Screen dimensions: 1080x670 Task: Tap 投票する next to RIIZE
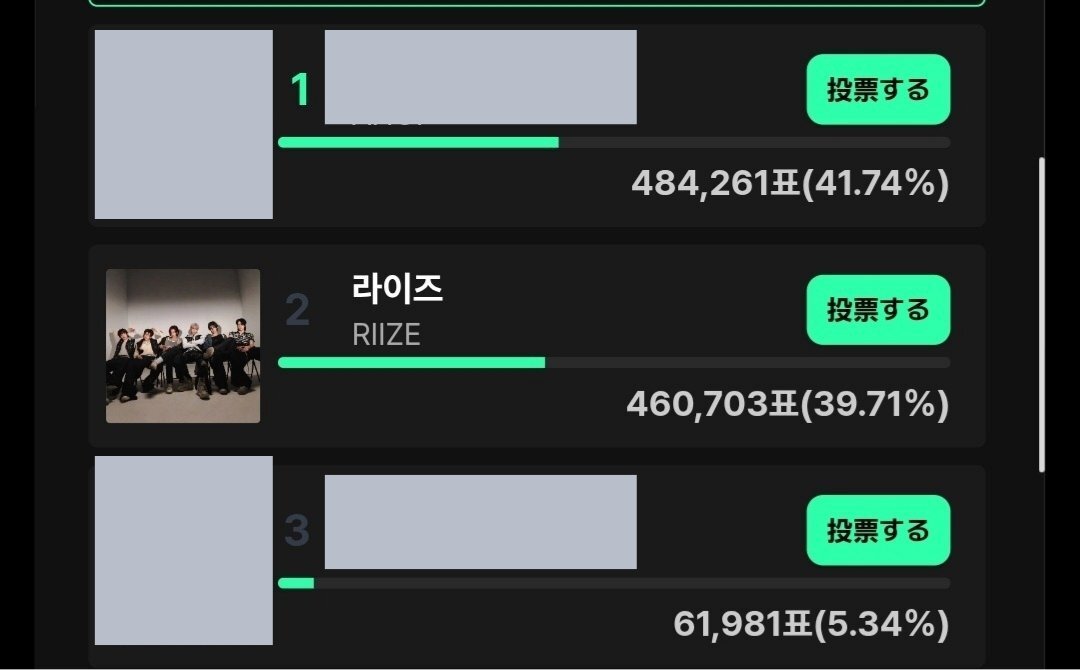coord(878,310)
